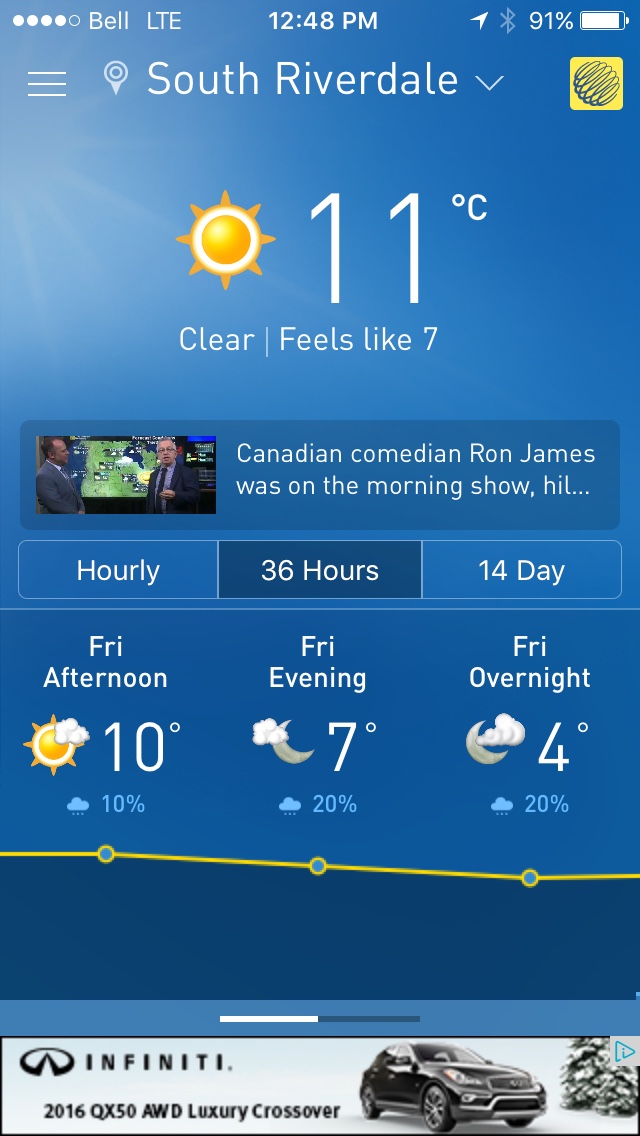Show the 14 Day forecast
640x1136 pixels.
[x=521, y=570]
